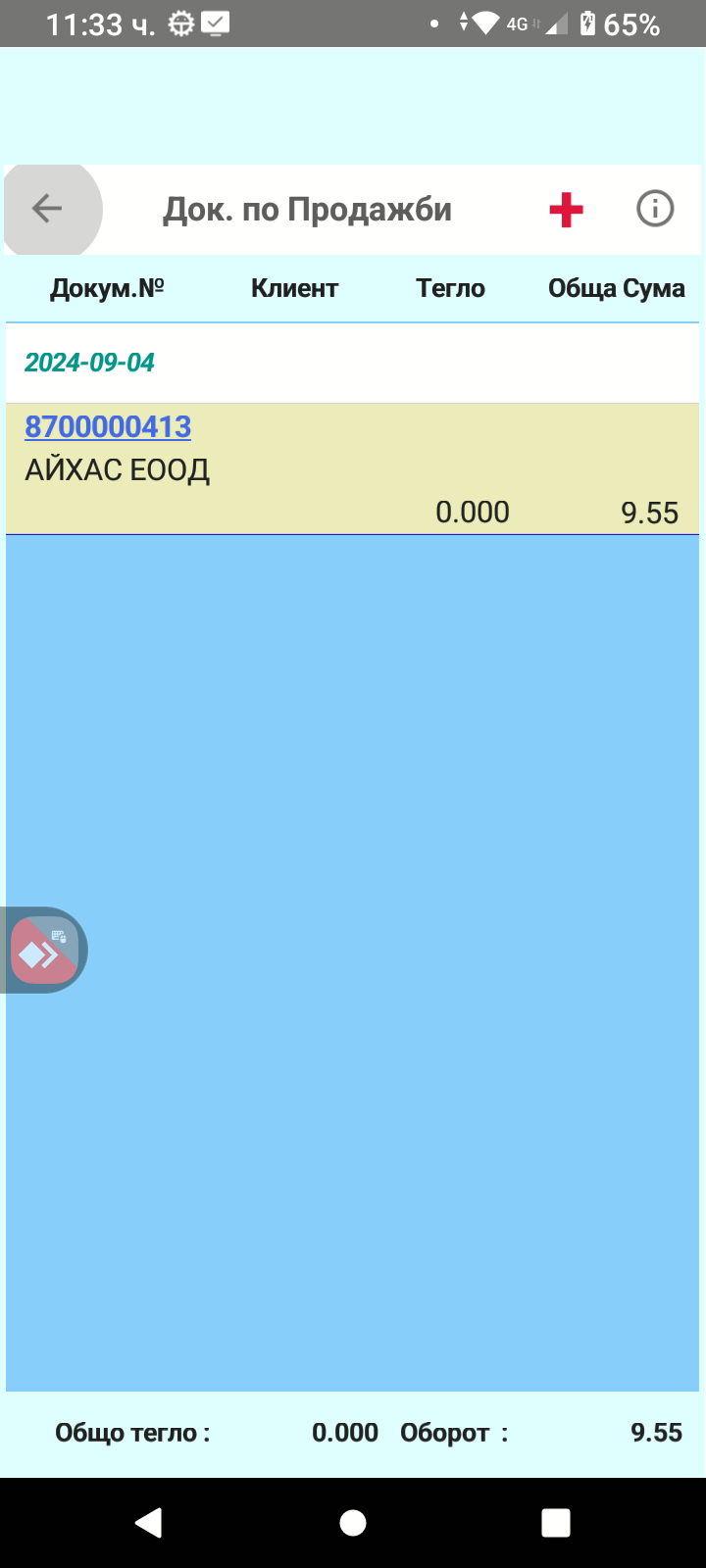
Task: Go to the home screen
Action: point(353,1522)
